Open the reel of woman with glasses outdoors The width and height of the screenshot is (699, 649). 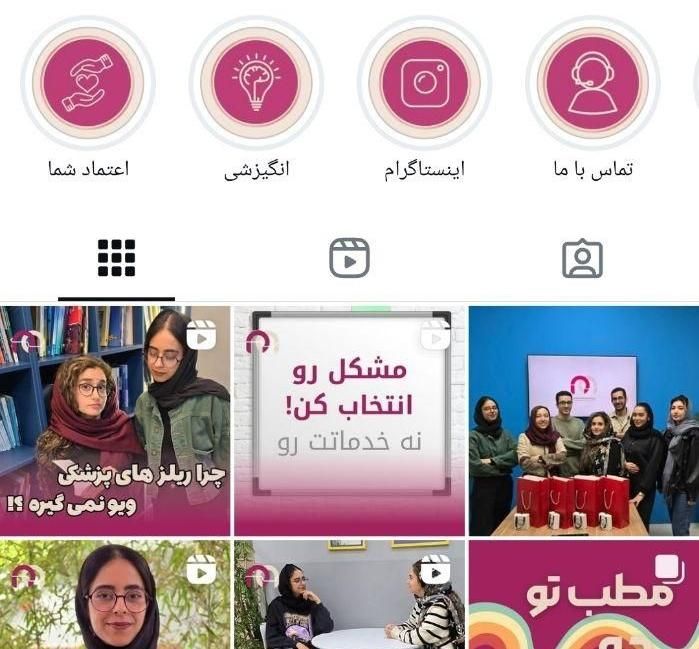pos(115,596)
